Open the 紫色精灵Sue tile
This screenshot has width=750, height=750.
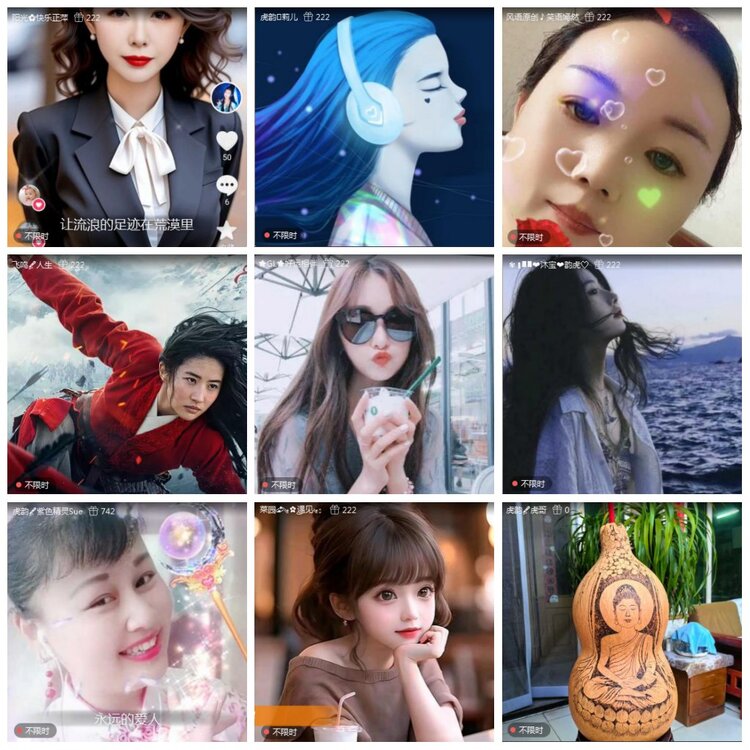[x=126, y=622]
